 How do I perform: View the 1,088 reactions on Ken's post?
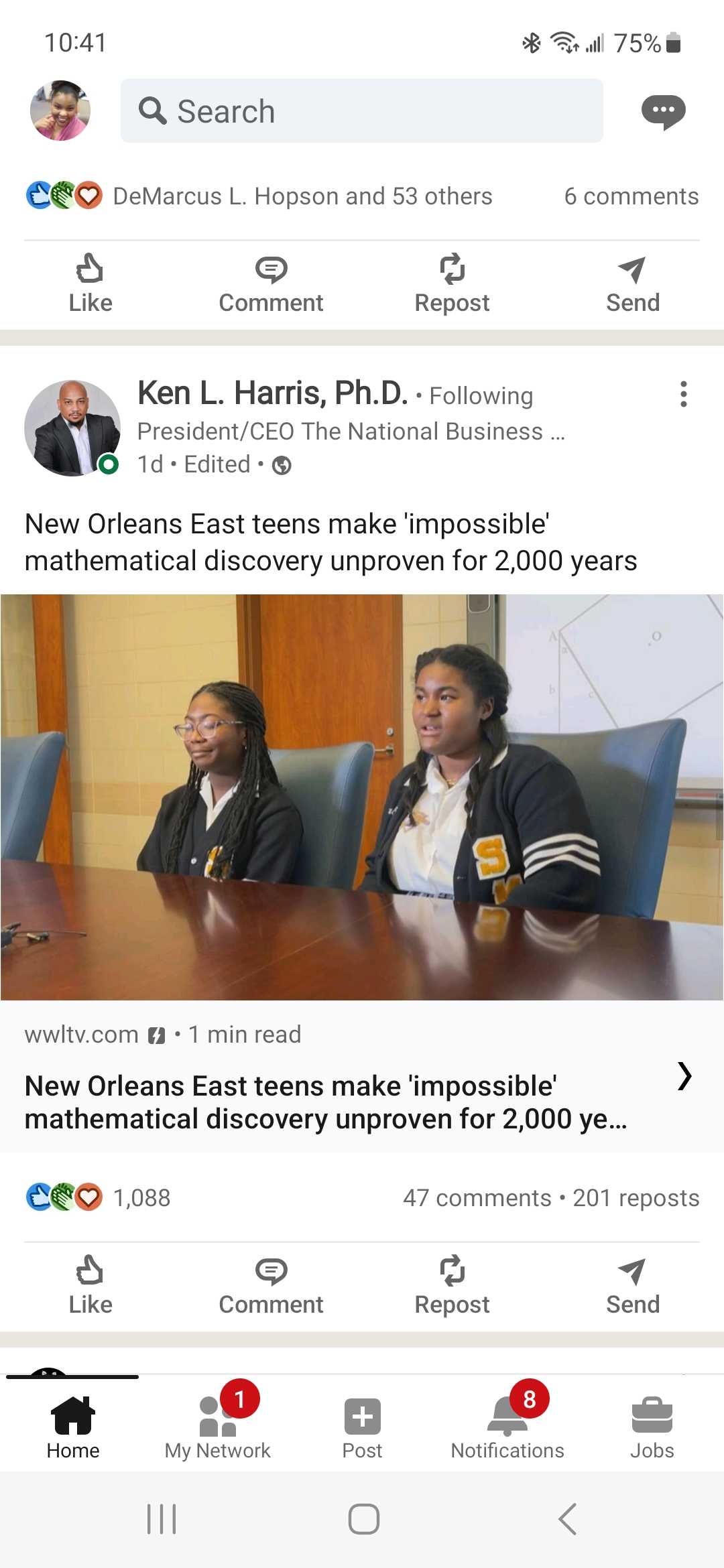[x=141, y=1197]
